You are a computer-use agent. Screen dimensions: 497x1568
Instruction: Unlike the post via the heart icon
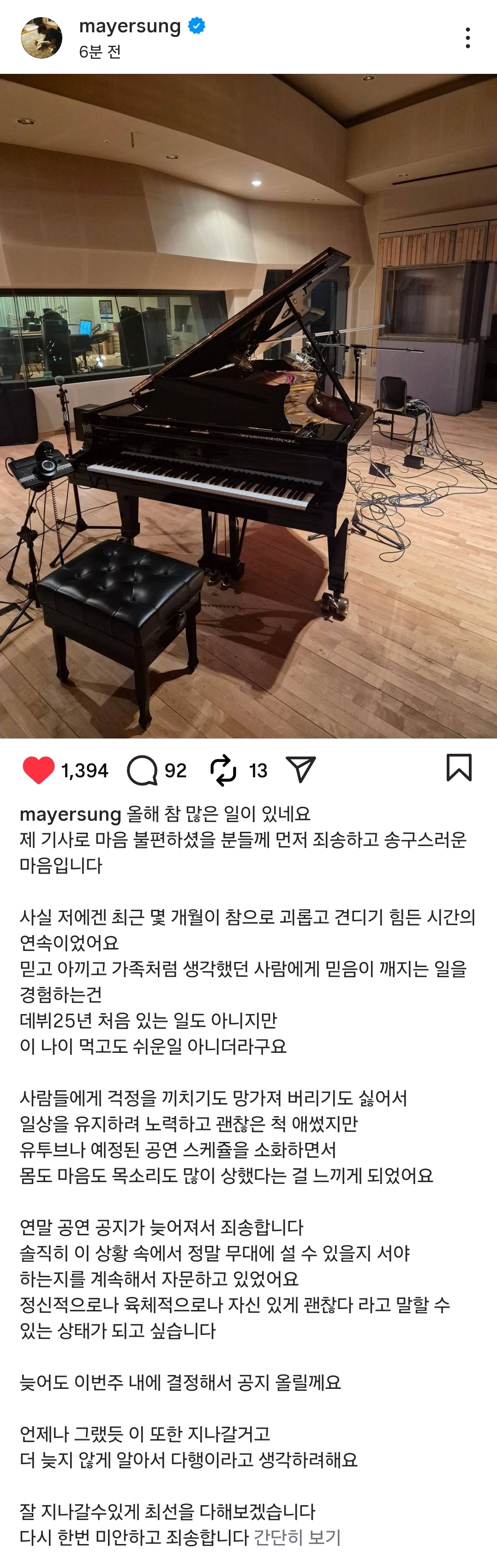pyautogui.click(x=38, y=770)
